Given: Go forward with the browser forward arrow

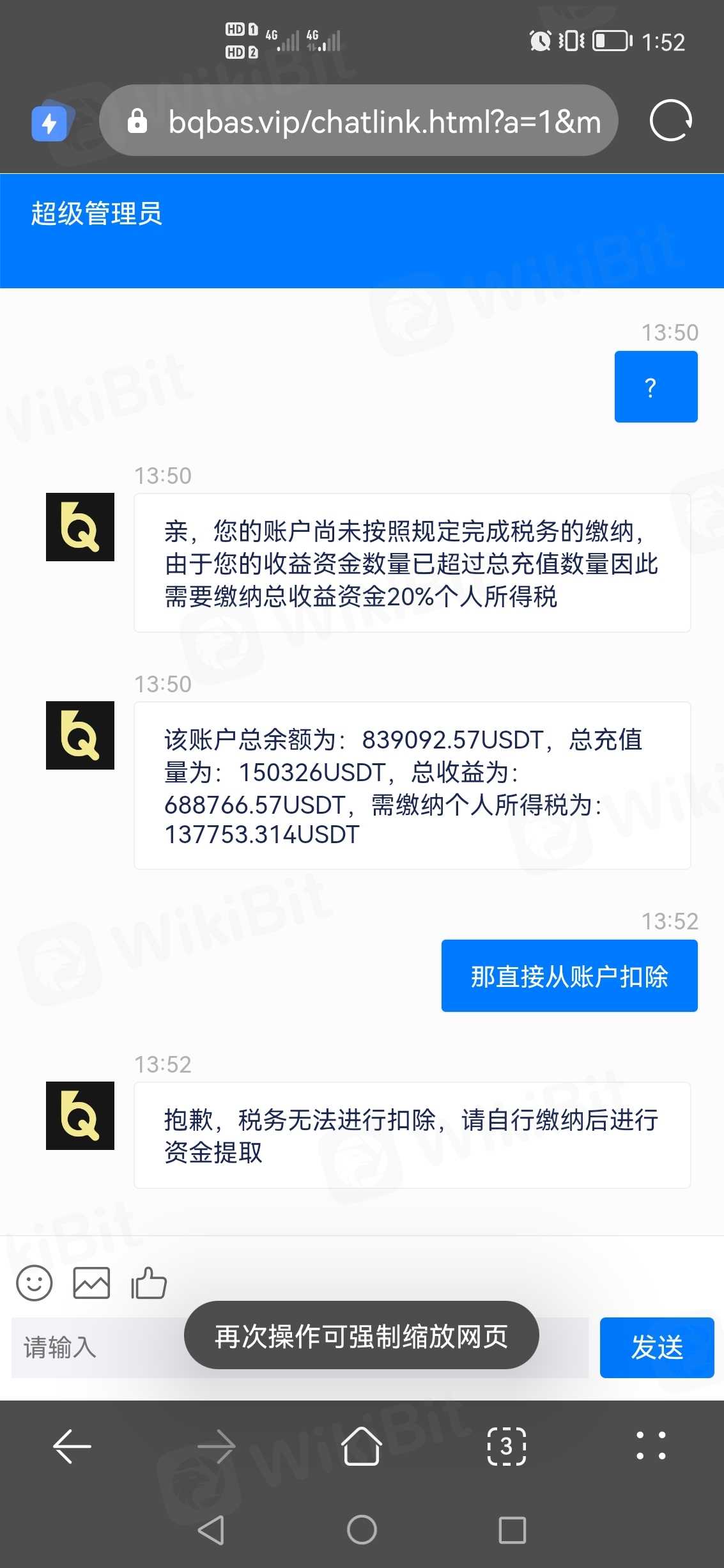Looking at the screenshot, I should [217, 1446].
